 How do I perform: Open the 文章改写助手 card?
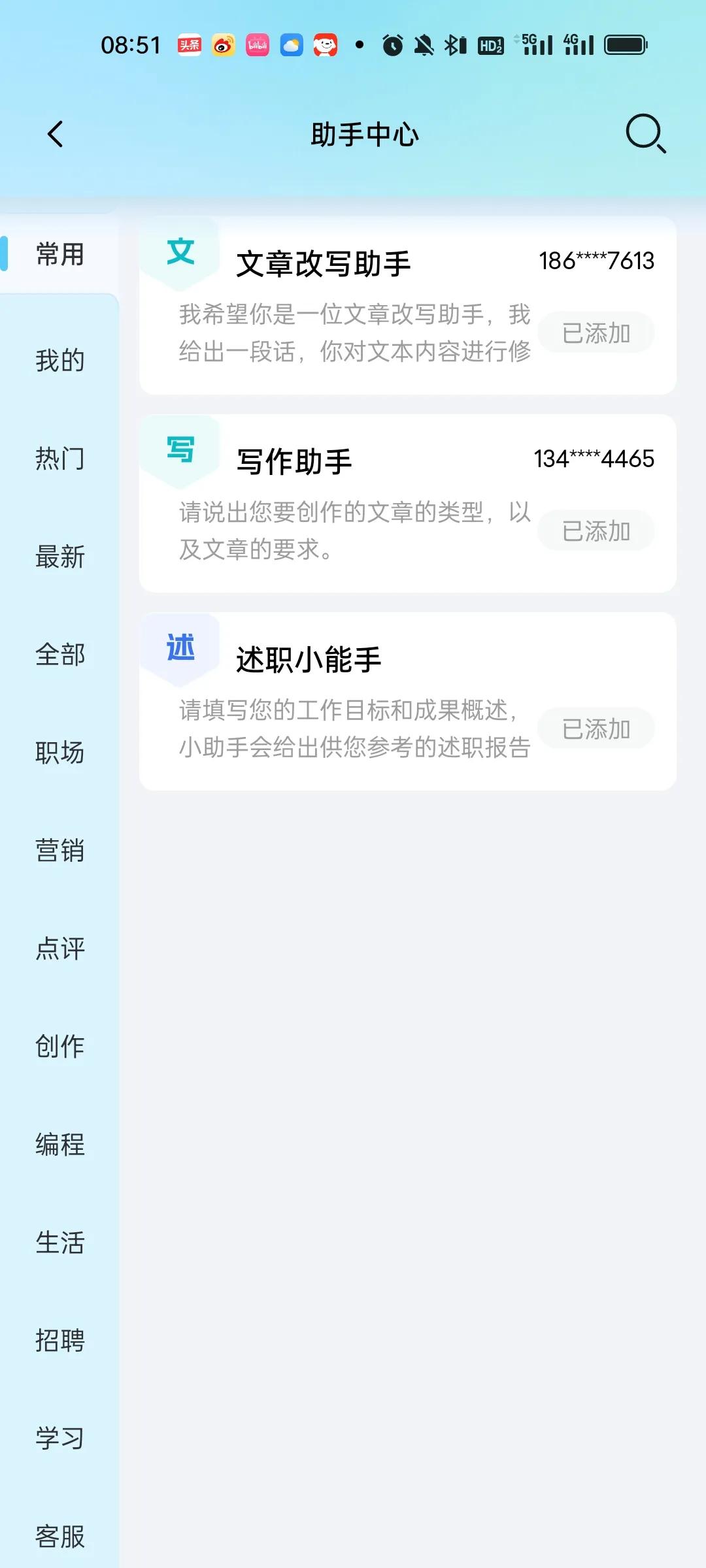407,305
